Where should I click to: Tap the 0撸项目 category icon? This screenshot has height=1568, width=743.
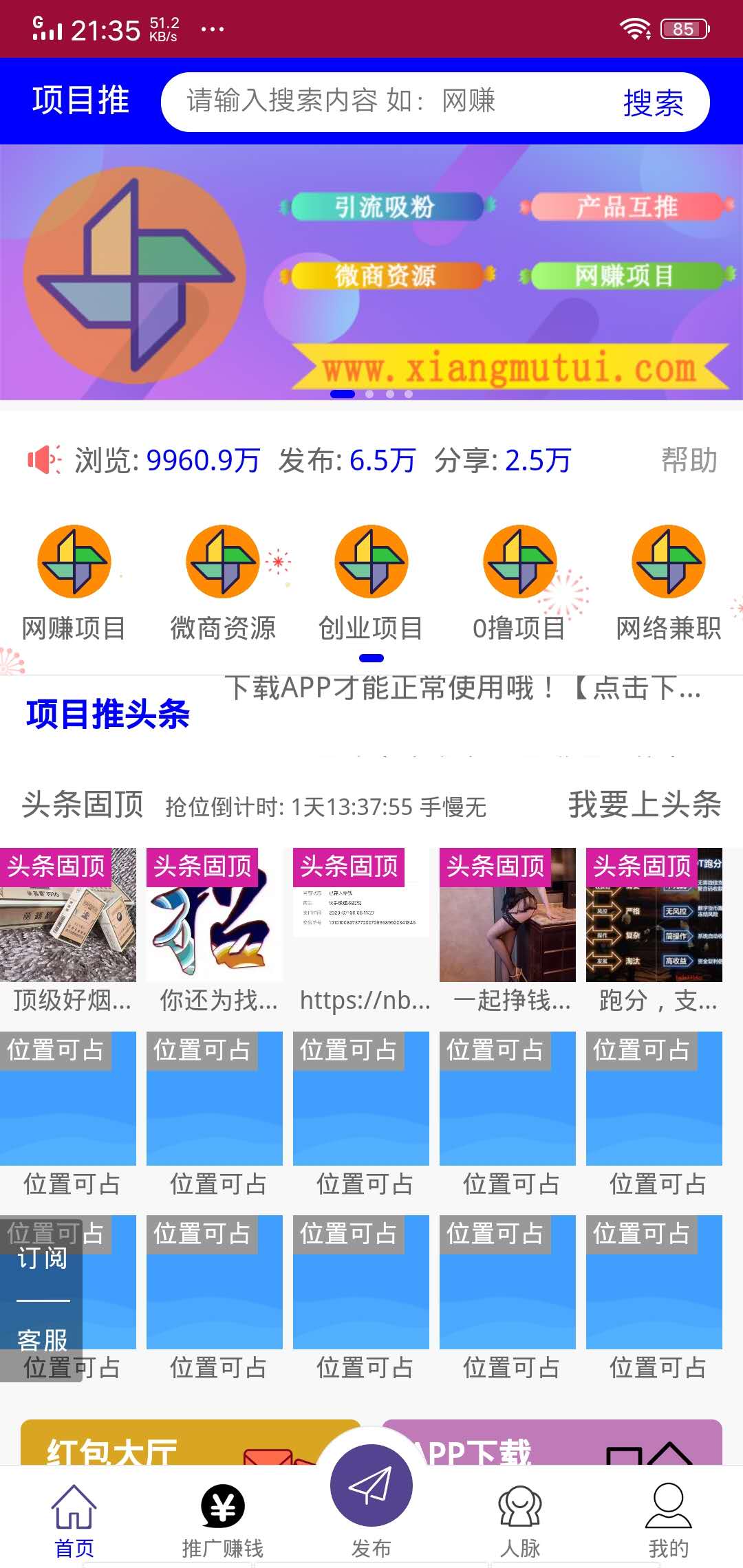[x=519, y=562]
